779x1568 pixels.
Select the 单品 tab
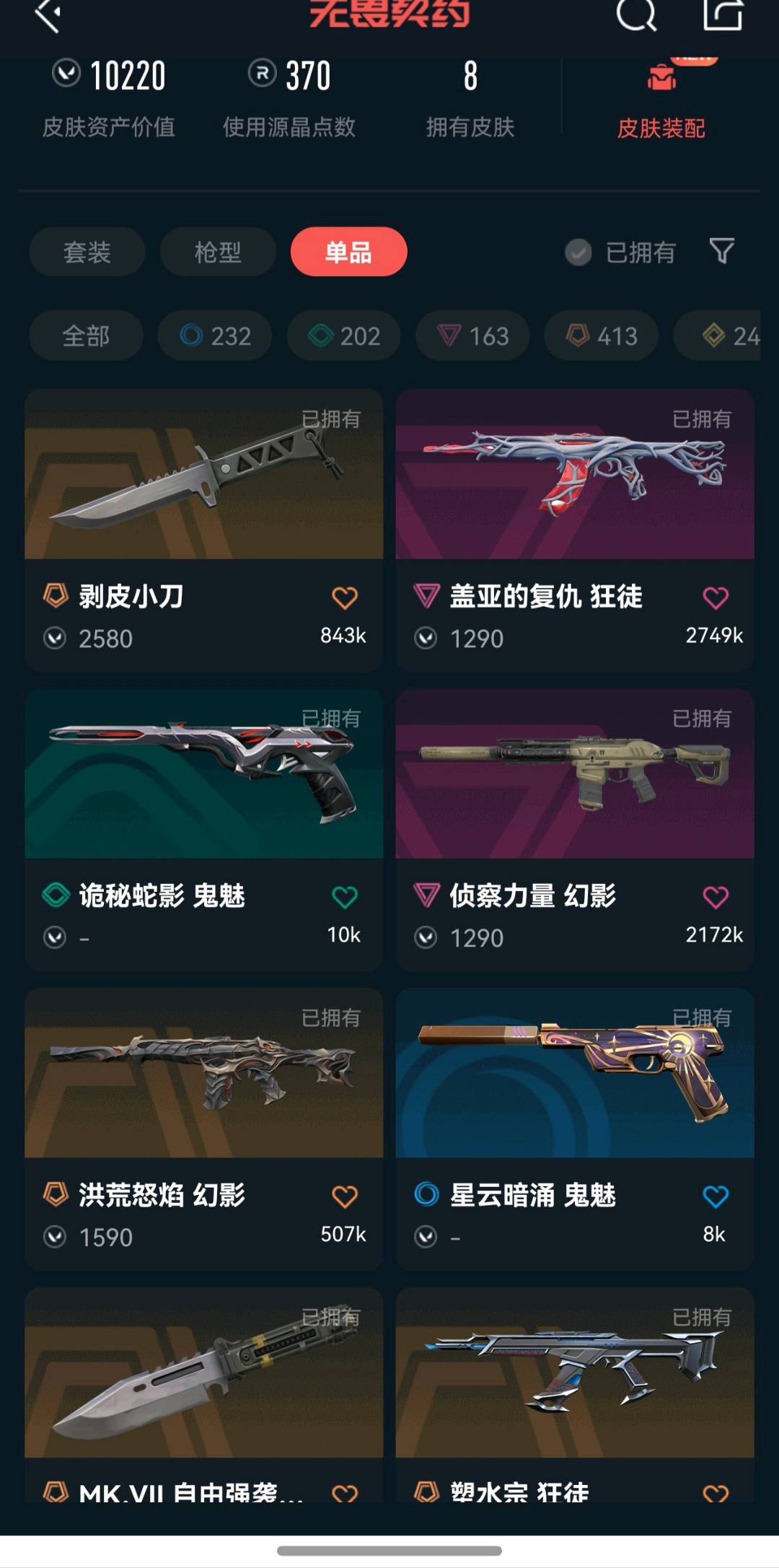point(348,252)
